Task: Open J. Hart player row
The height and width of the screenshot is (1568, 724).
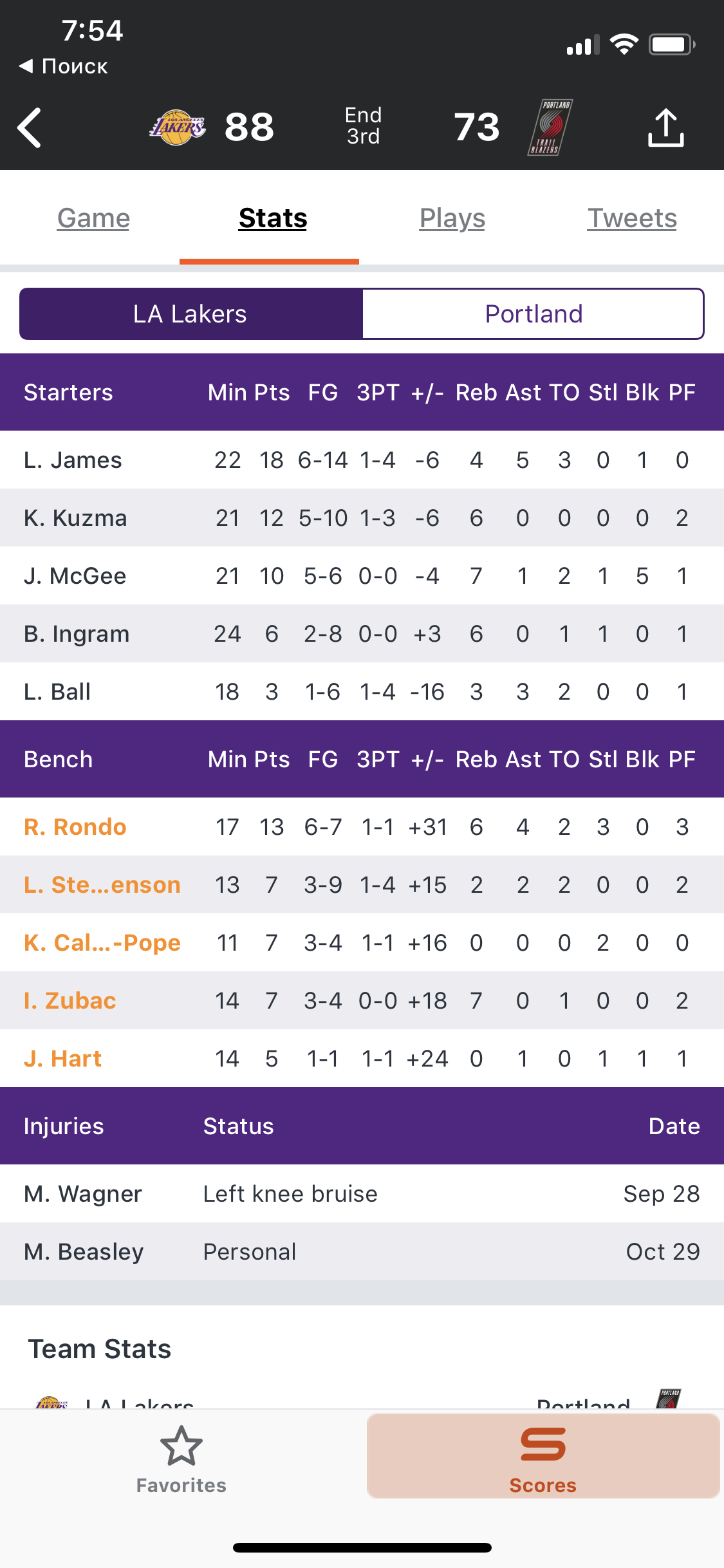Action: pyautogui.click(x=362, y=1058)
